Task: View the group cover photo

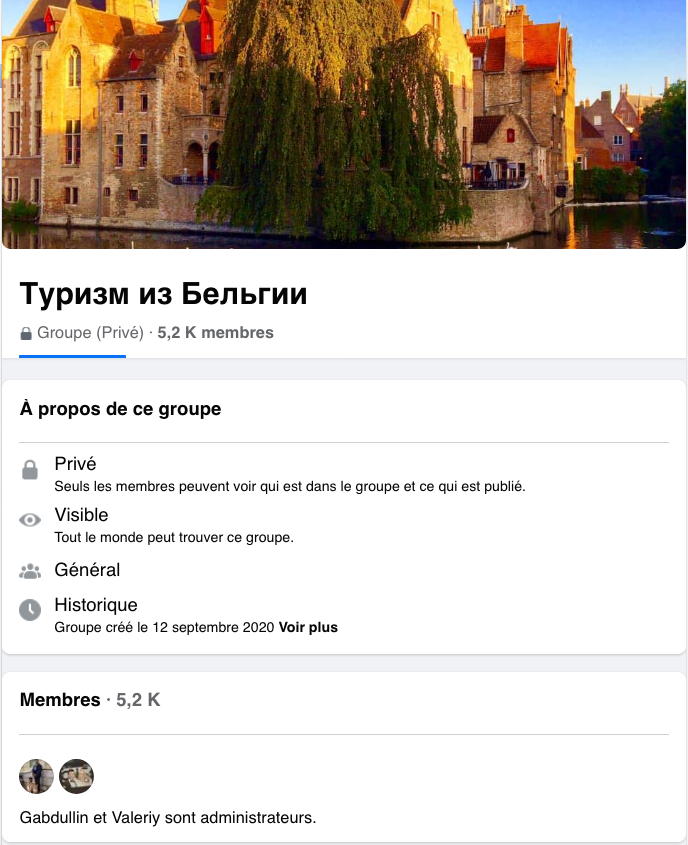Action: point(344,124)
